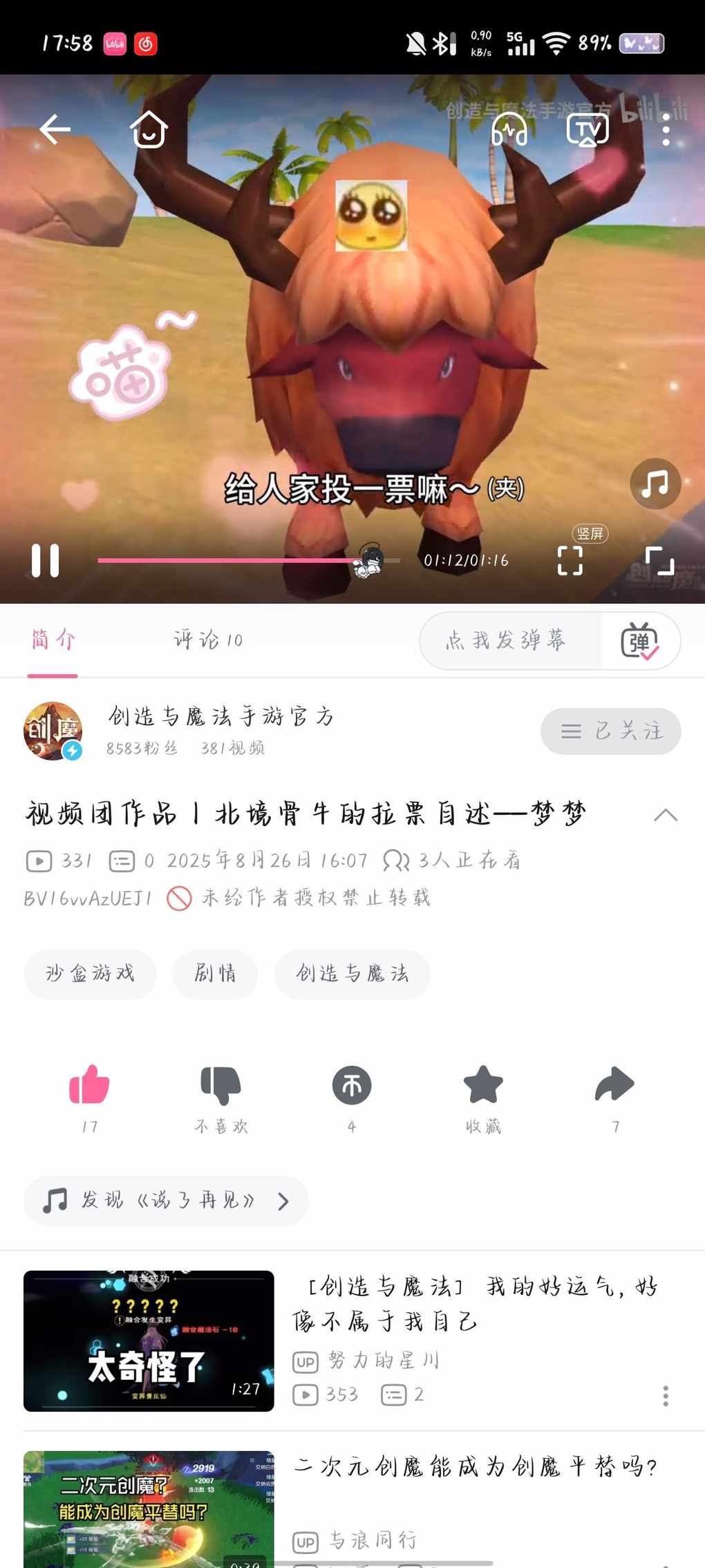Cast the video to TV
This screenshot has height=1568, width=705.
pos(587,129)
